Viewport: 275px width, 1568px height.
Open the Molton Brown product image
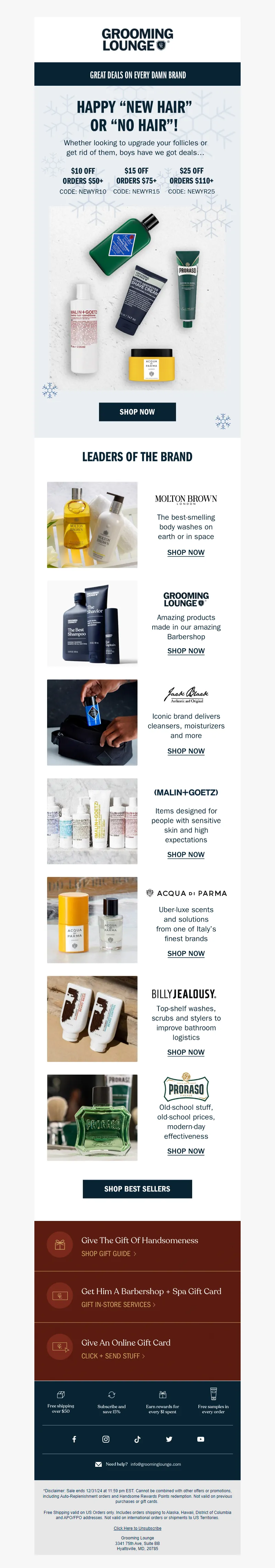[x=92, y=525]
